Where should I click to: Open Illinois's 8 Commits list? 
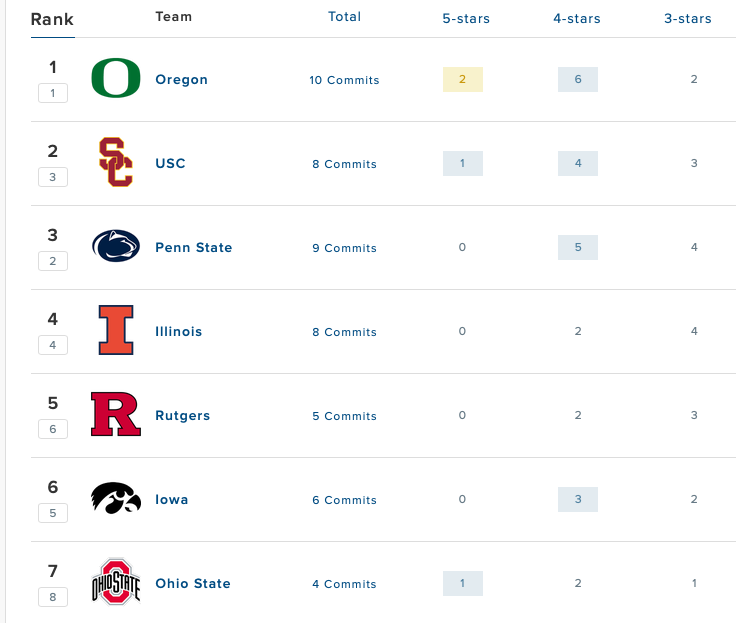click(344, 332)
